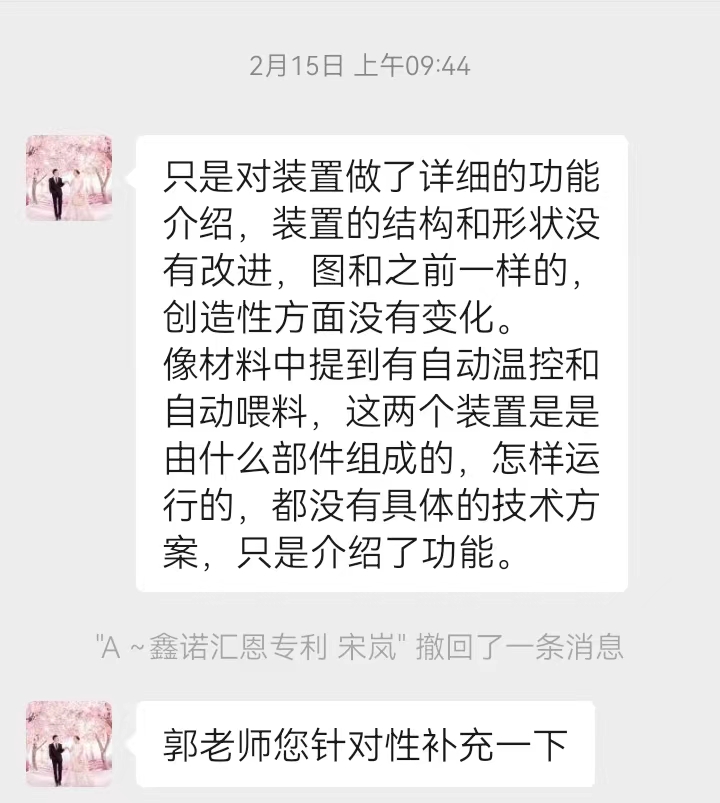The width and height of the screenshot is (720, 803).
Task: Open sender's avatar beside the long message
Action: (x=69, y=178)
